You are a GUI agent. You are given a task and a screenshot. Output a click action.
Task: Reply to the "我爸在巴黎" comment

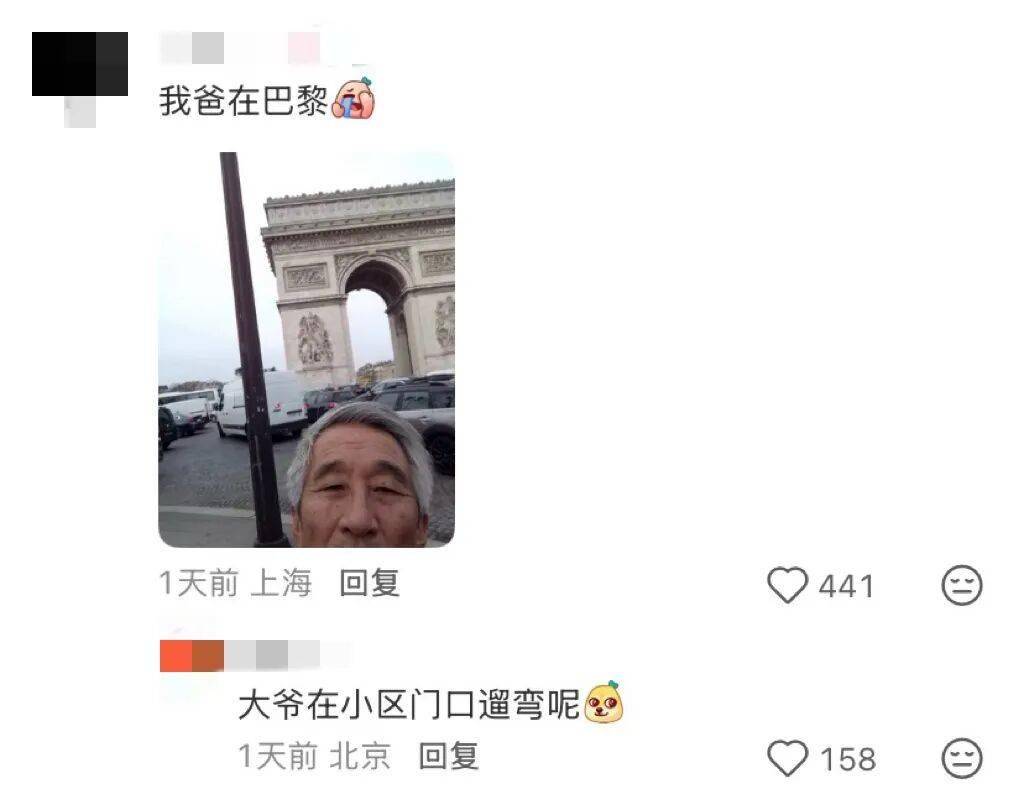pos(369,583)
